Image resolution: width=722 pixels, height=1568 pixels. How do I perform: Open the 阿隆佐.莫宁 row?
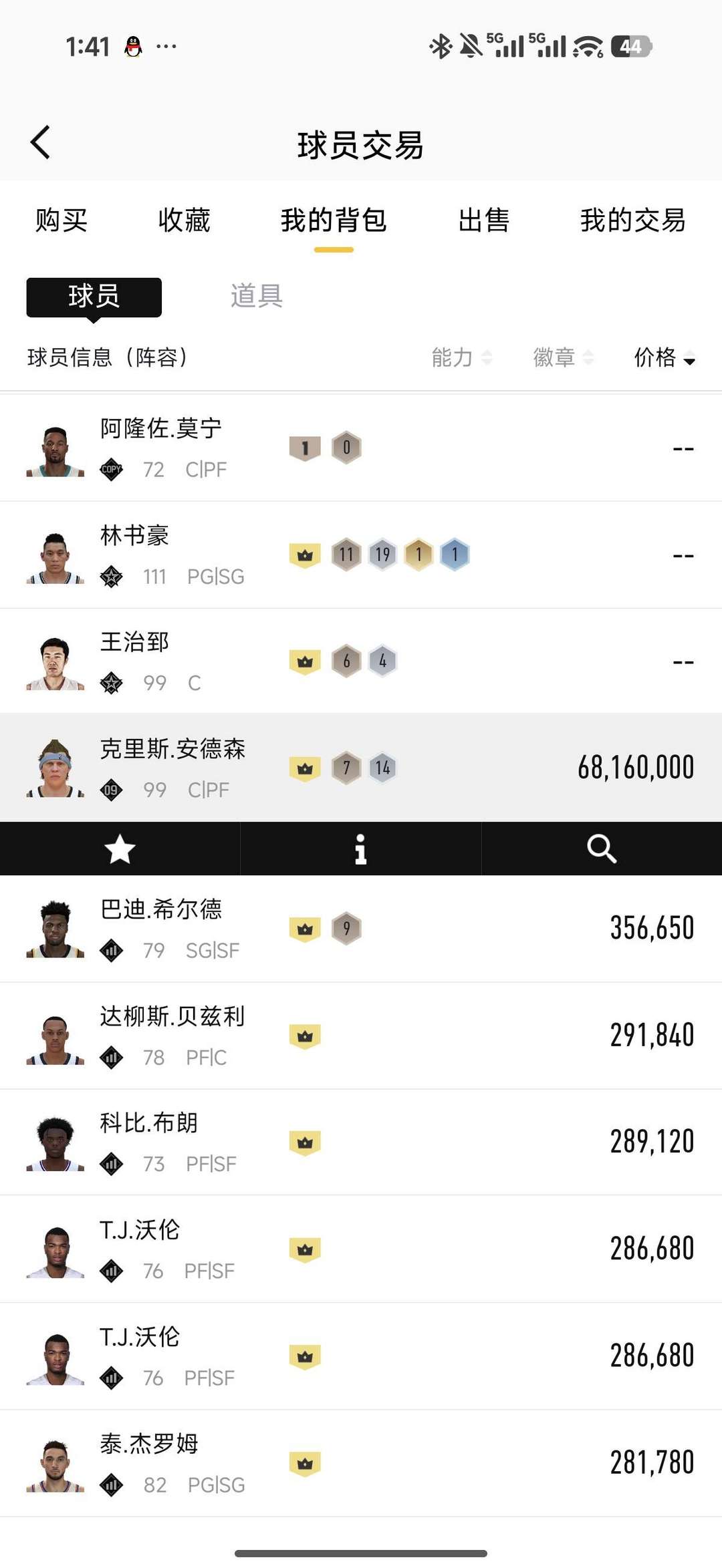361,448
